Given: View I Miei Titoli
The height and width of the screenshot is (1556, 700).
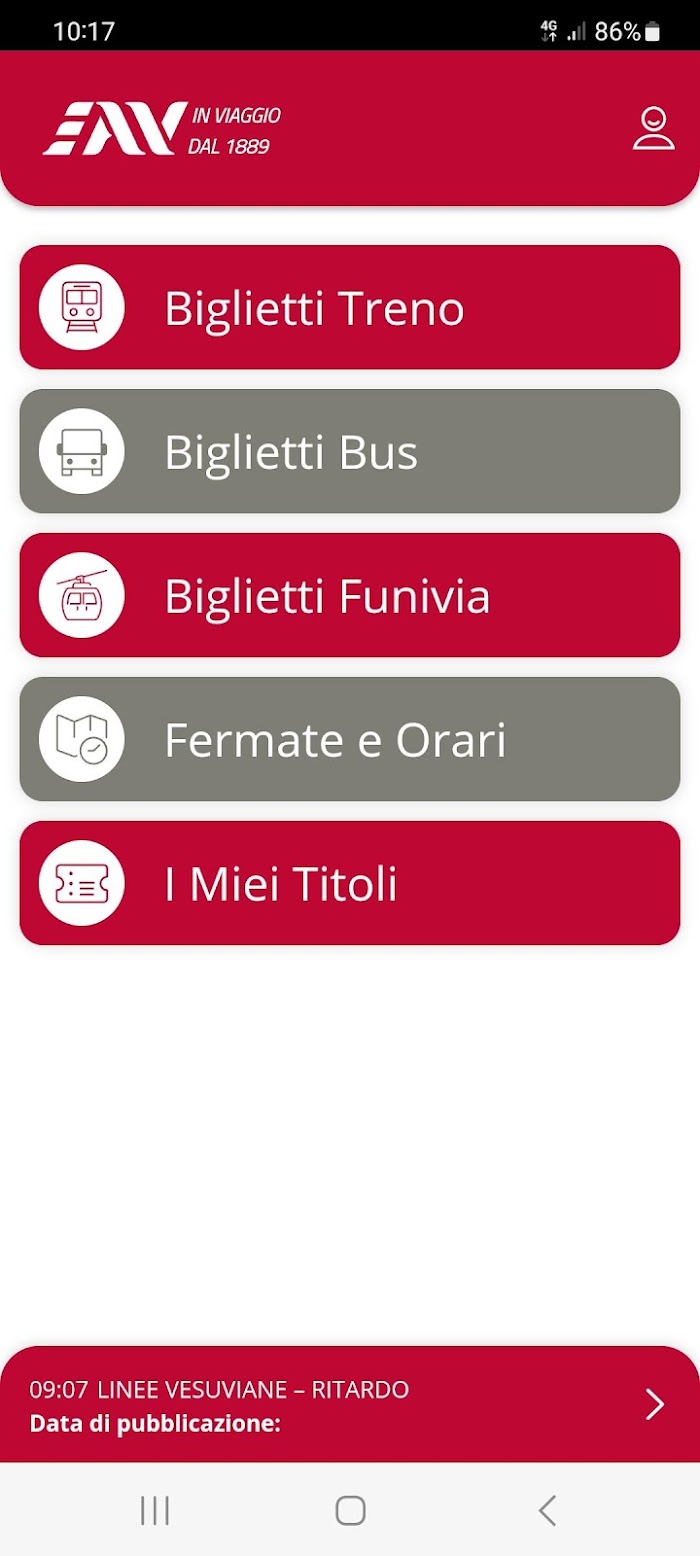Looking at the screenshot, I should [x=350, y=884].
